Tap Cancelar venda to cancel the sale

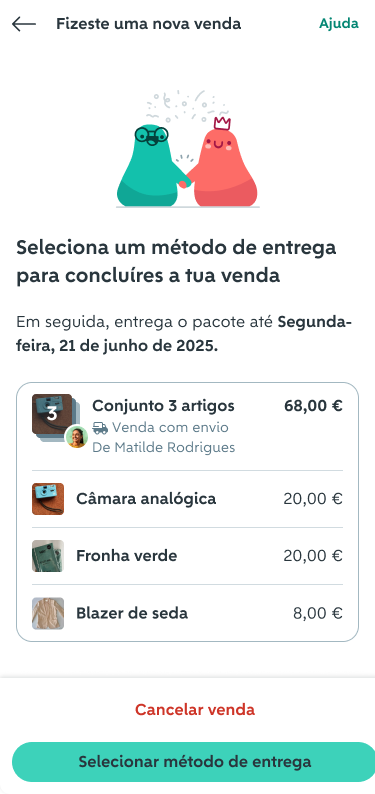coord(195,709)
